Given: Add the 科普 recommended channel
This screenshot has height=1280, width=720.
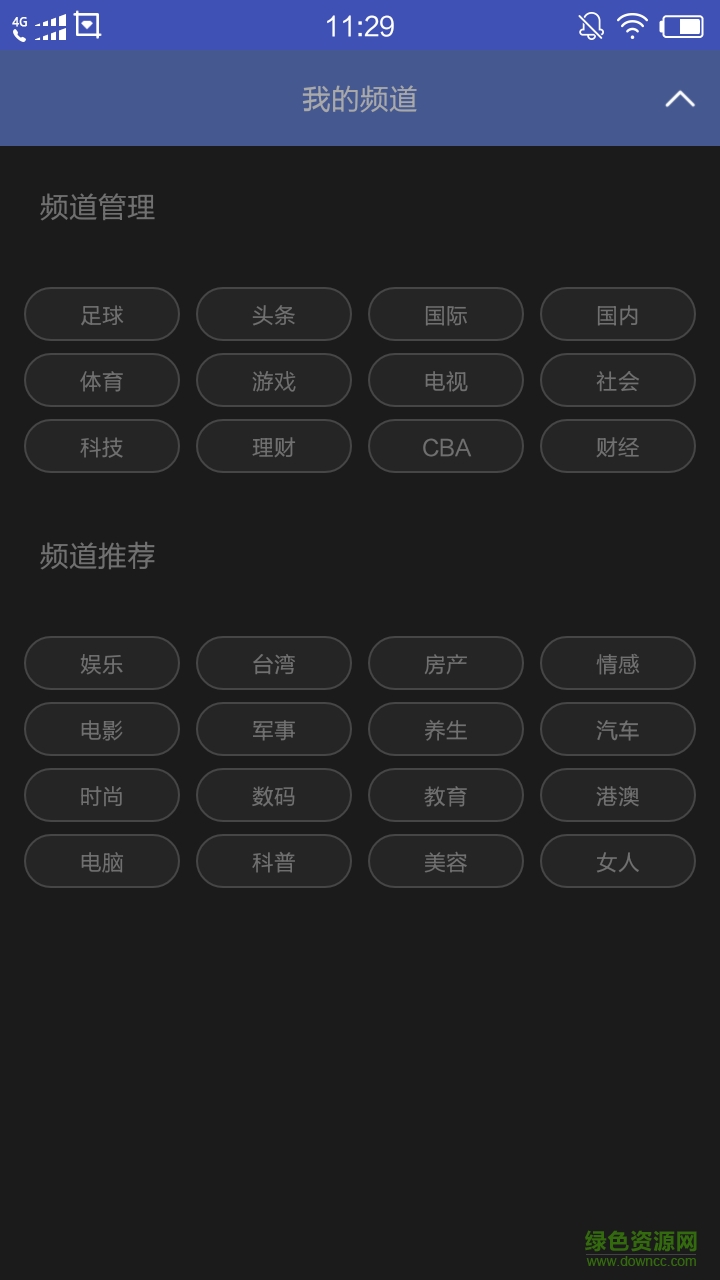Looking at the screenshot, I should 274,861.
